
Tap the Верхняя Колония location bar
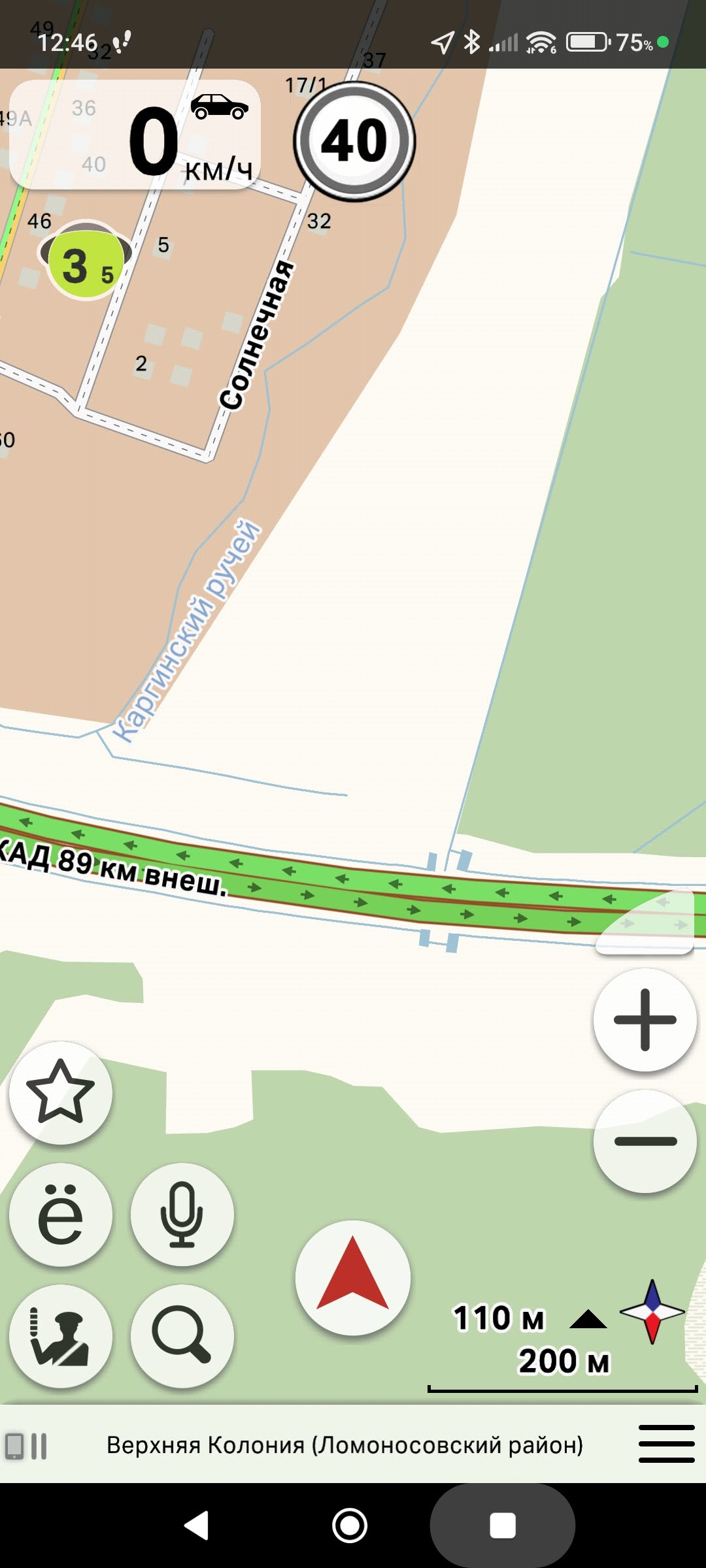pyautogui.click(x=345, y=1445)
